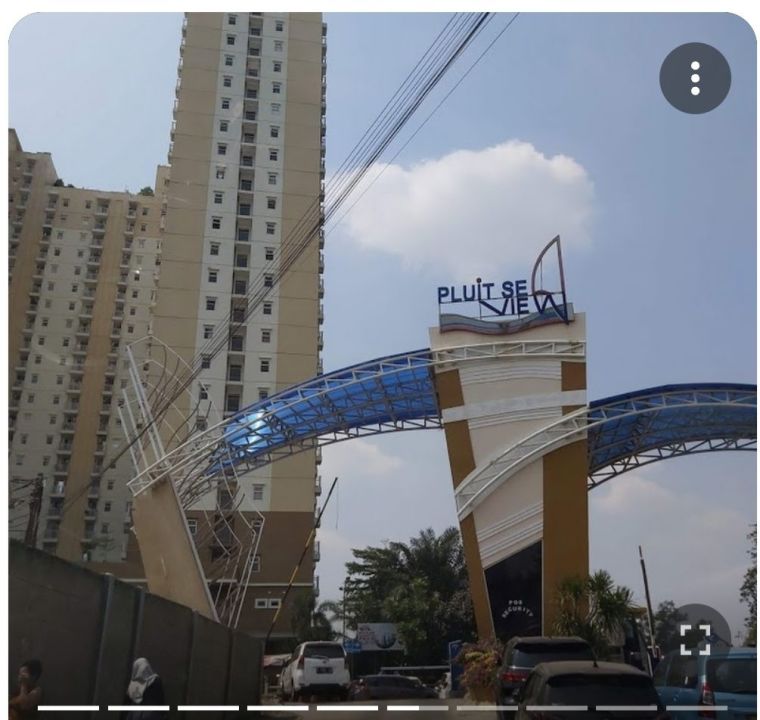This screenshot has width=760, height=720.
Task: Expand the photo to fullscreen
Action: [695, 639]
